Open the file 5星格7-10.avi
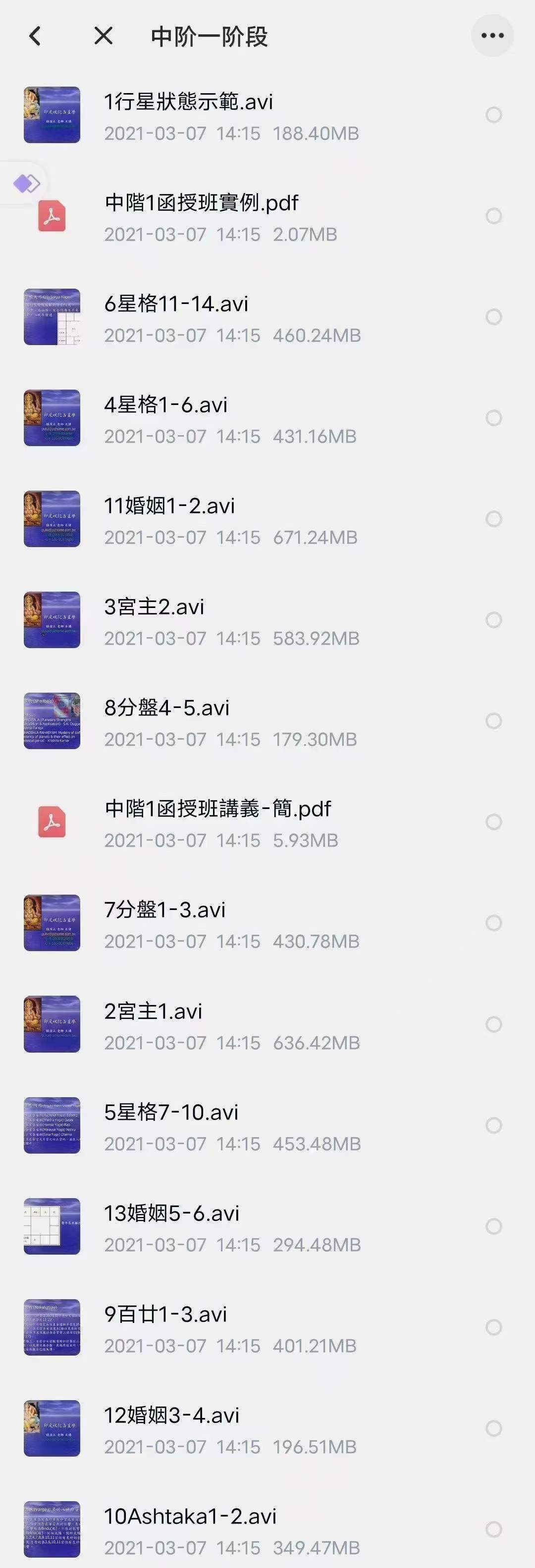The width and height of the screenshot is (535, 1568). point(171,1112)
